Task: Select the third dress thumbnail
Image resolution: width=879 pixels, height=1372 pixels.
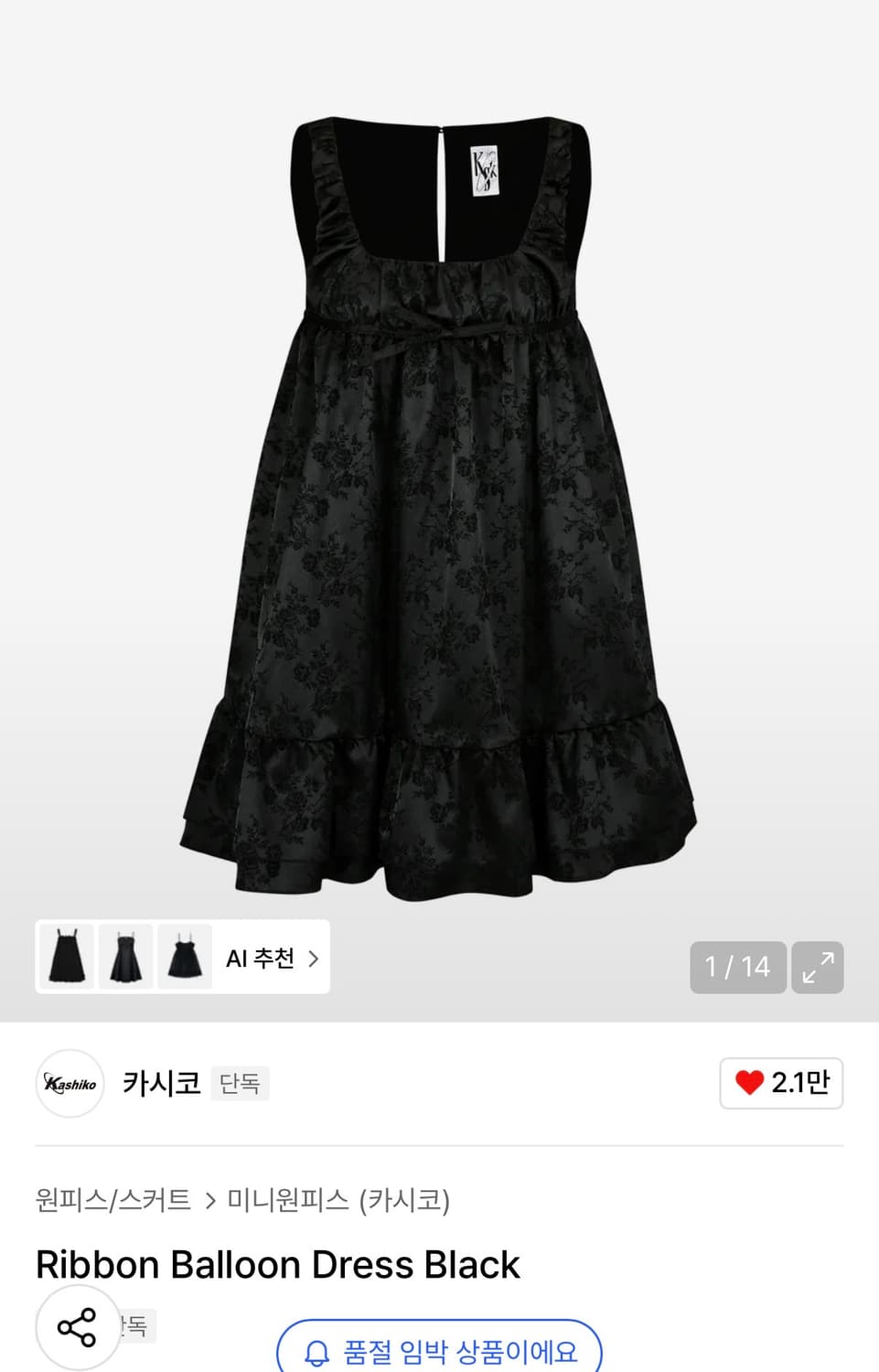Action: pos(185,957)
